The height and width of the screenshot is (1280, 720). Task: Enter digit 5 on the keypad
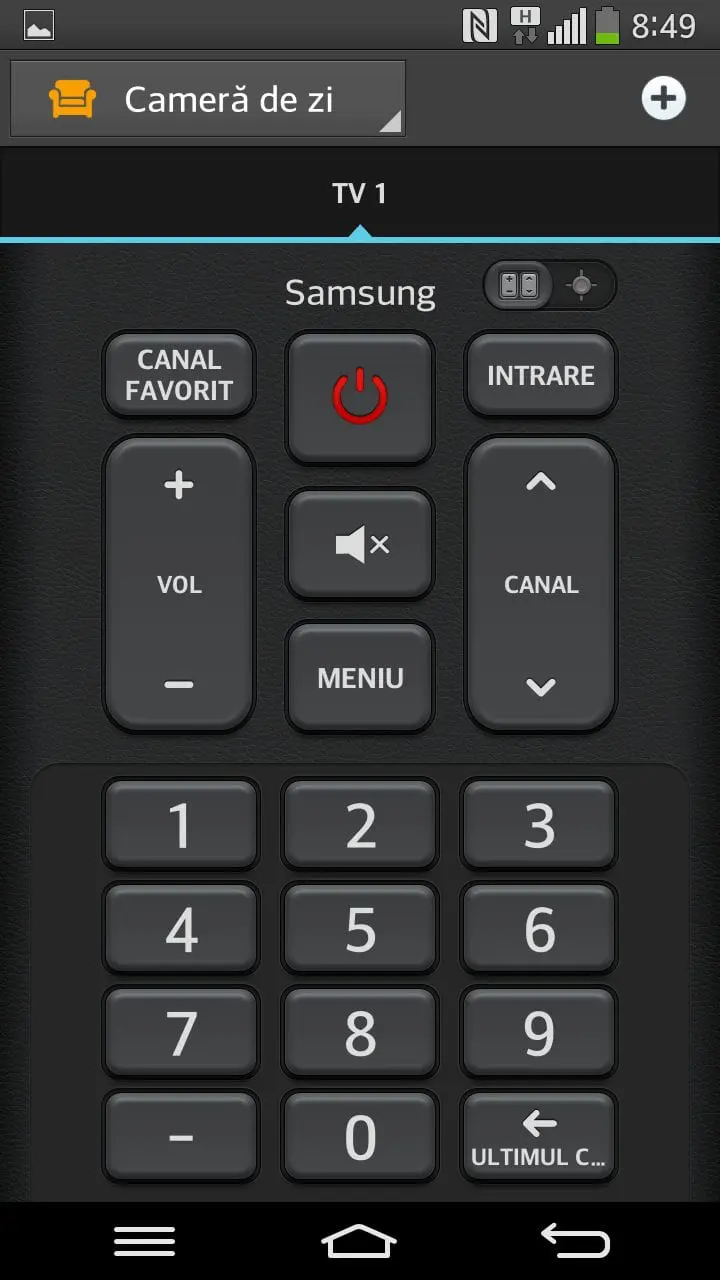click(360, 928)
